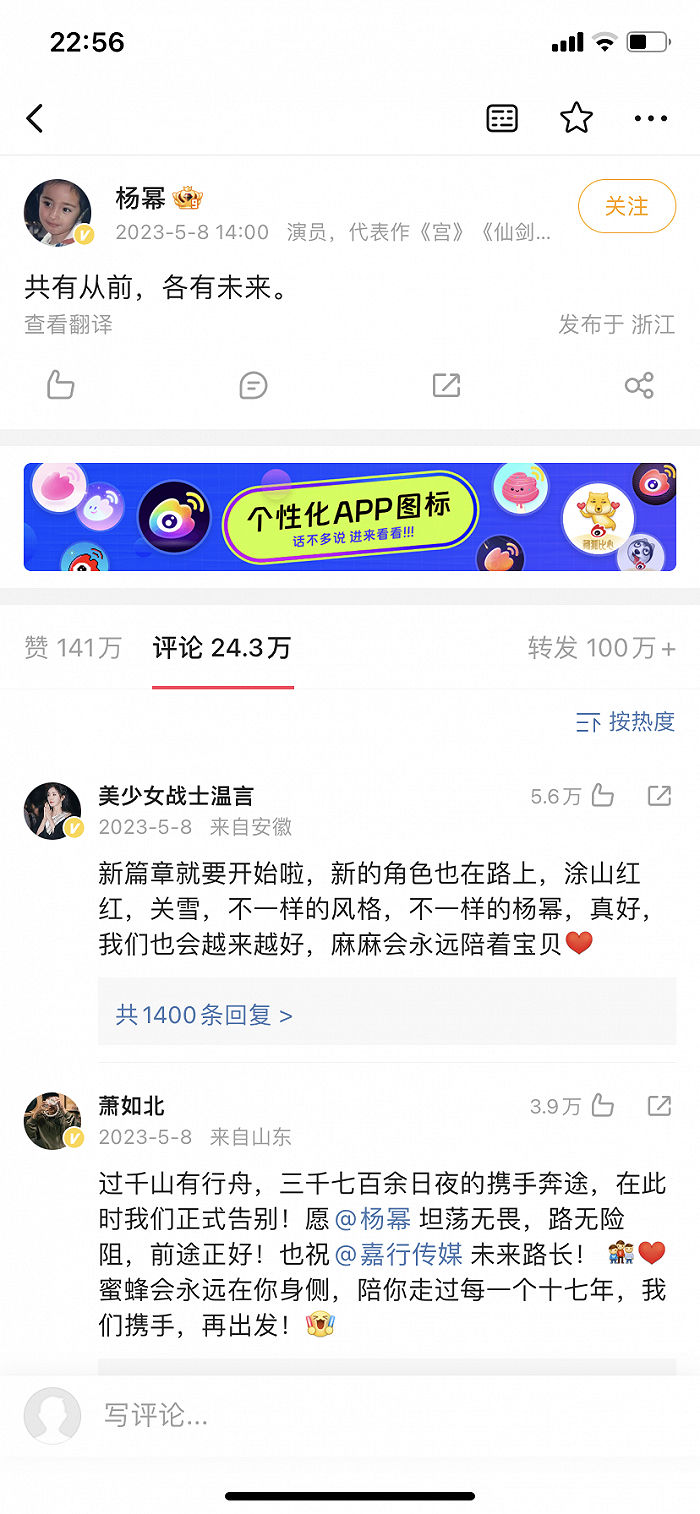Open the reader-mode icon in the header

click(502, 119)
